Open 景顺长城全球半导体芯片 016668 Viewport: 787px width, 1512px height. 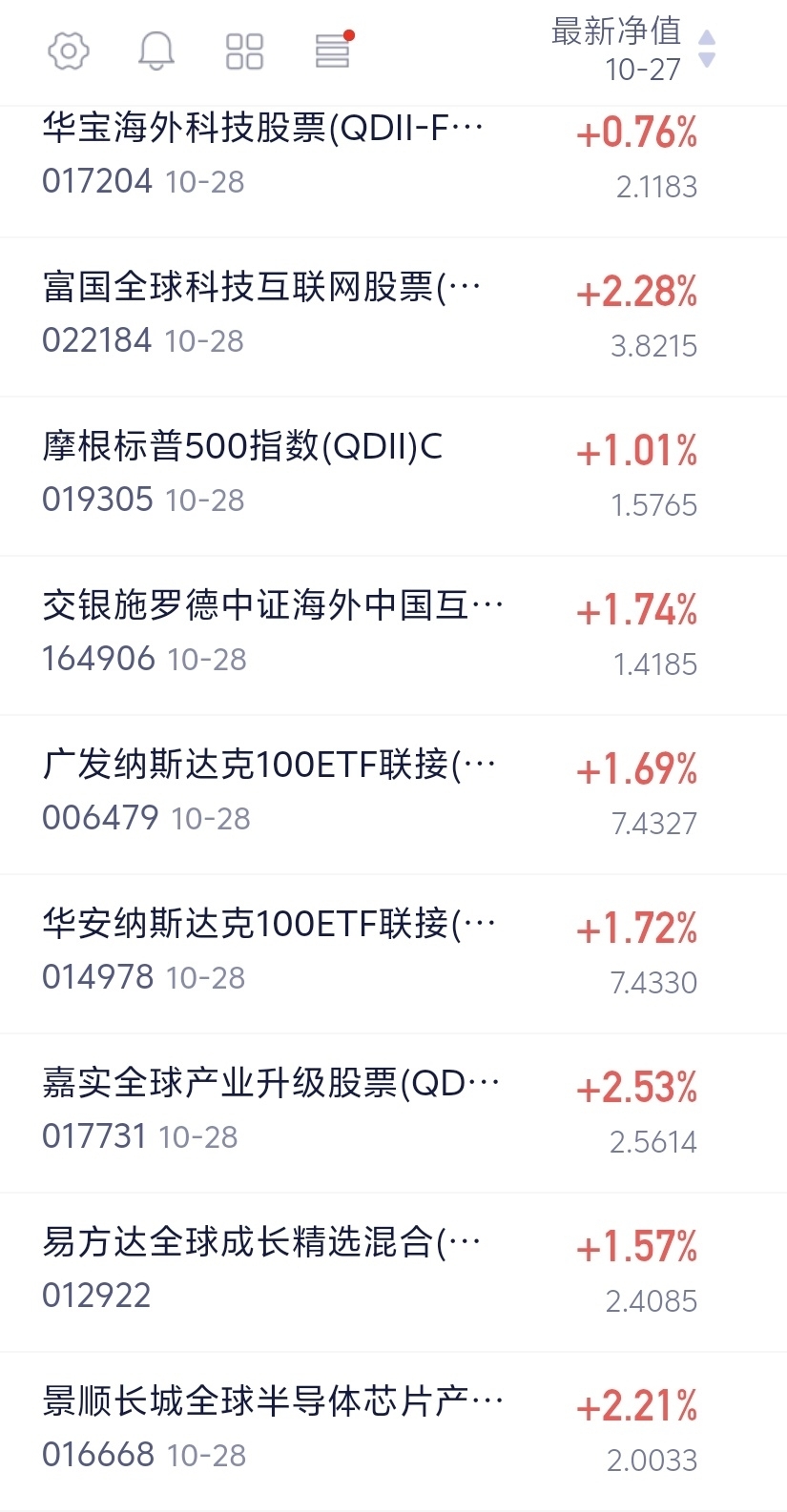(x=393, y=1431)
